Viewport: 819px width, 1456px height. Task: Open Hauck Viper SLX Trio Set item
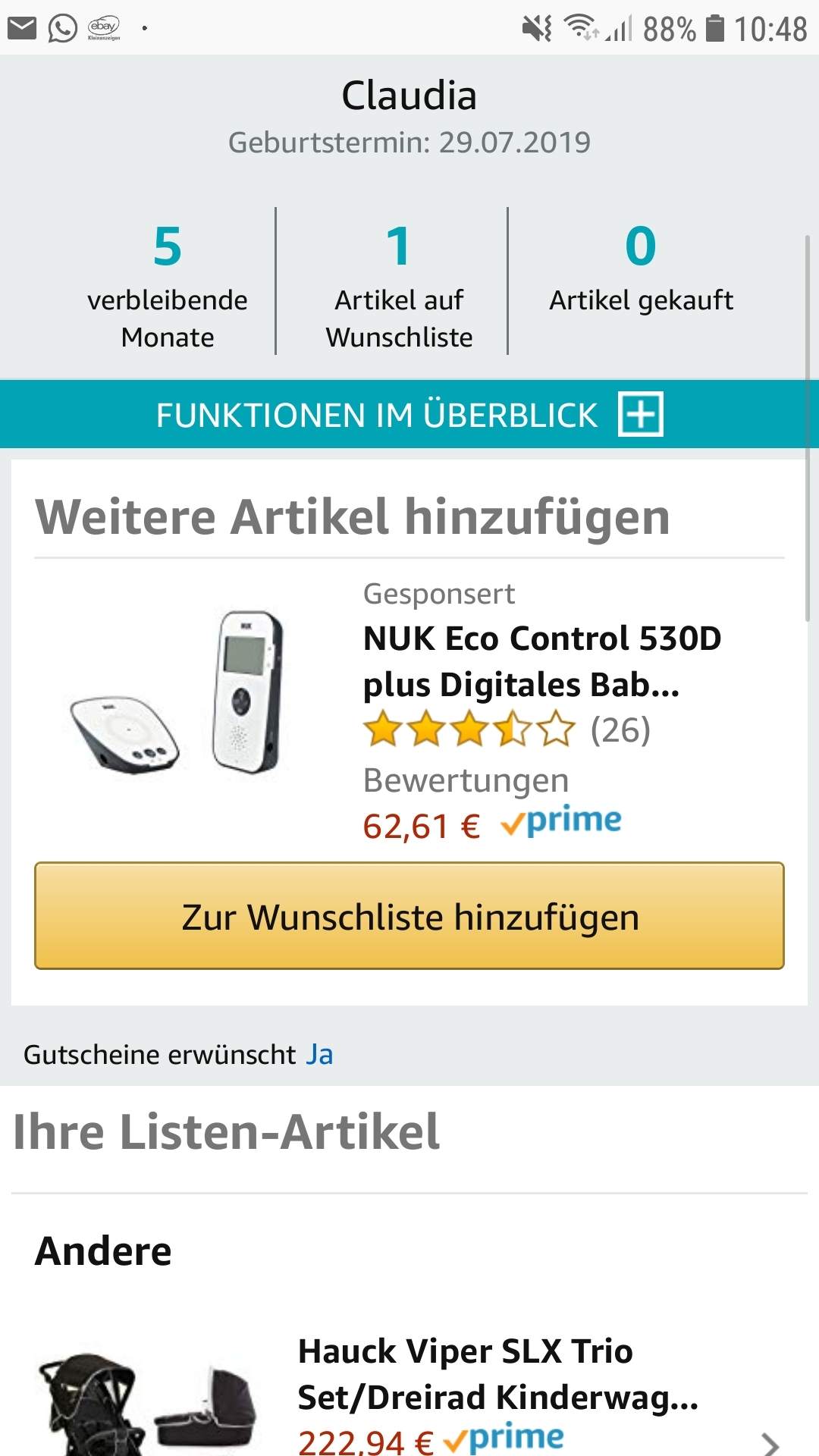(497, 1374)
